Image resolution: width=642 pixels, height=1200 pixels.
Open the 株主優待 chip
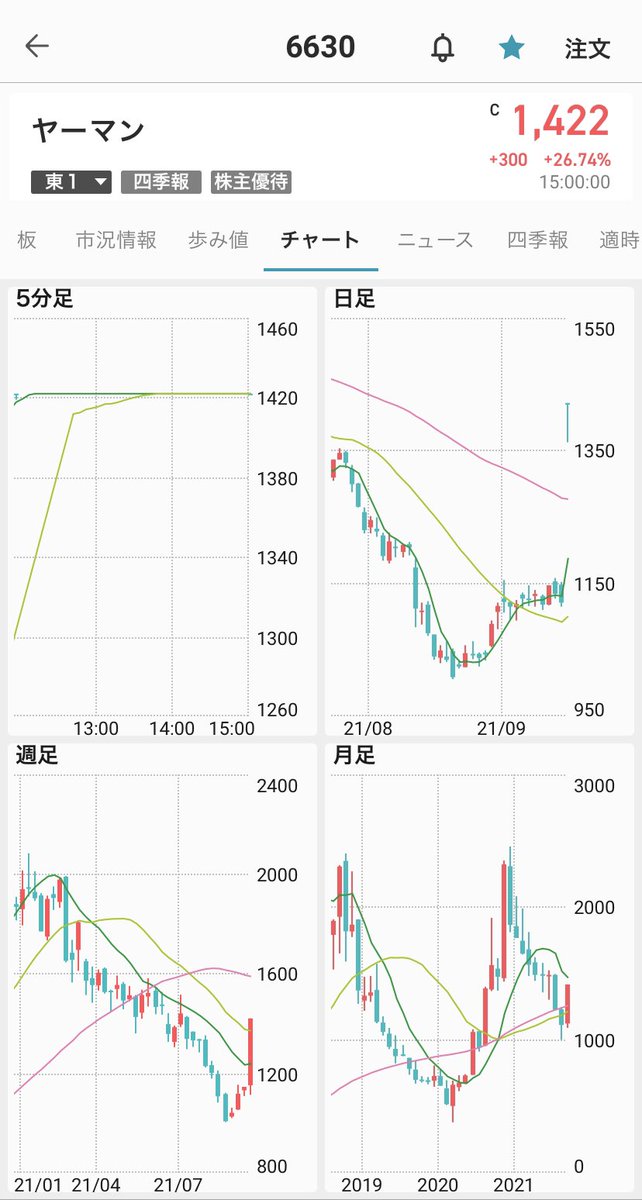coord(251,182)
